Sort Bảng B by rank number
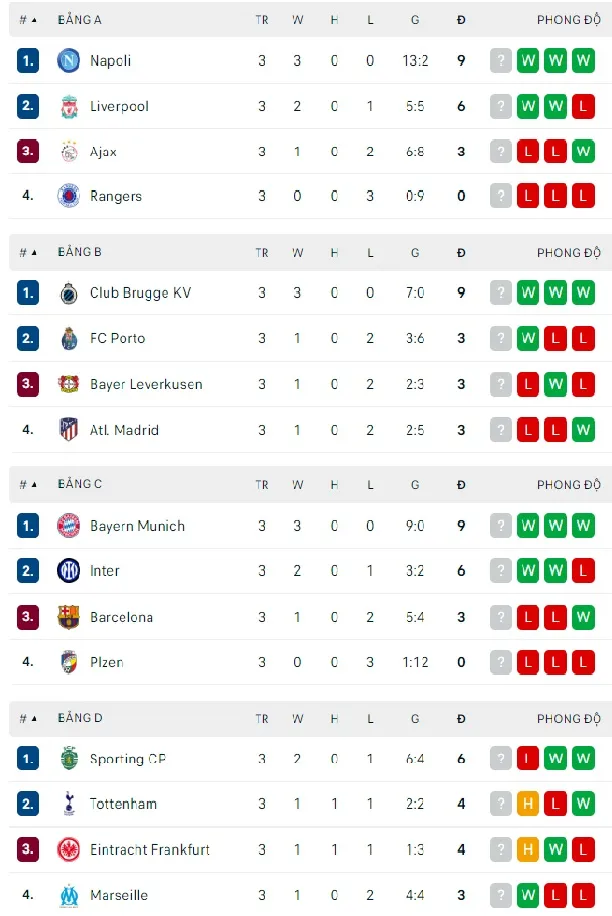This screenshot has width=612, height=916. (28, 253)
